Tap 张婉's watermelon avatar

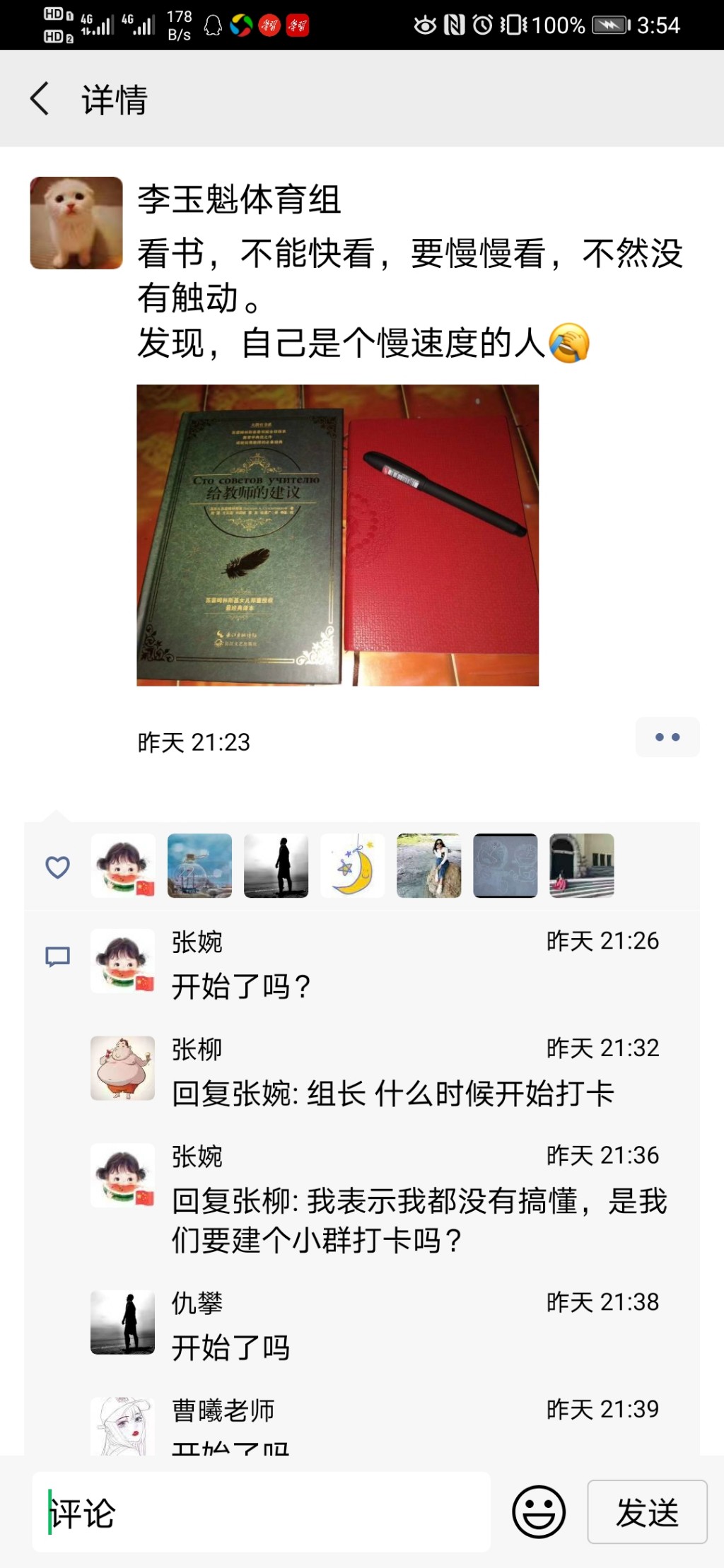123,961
